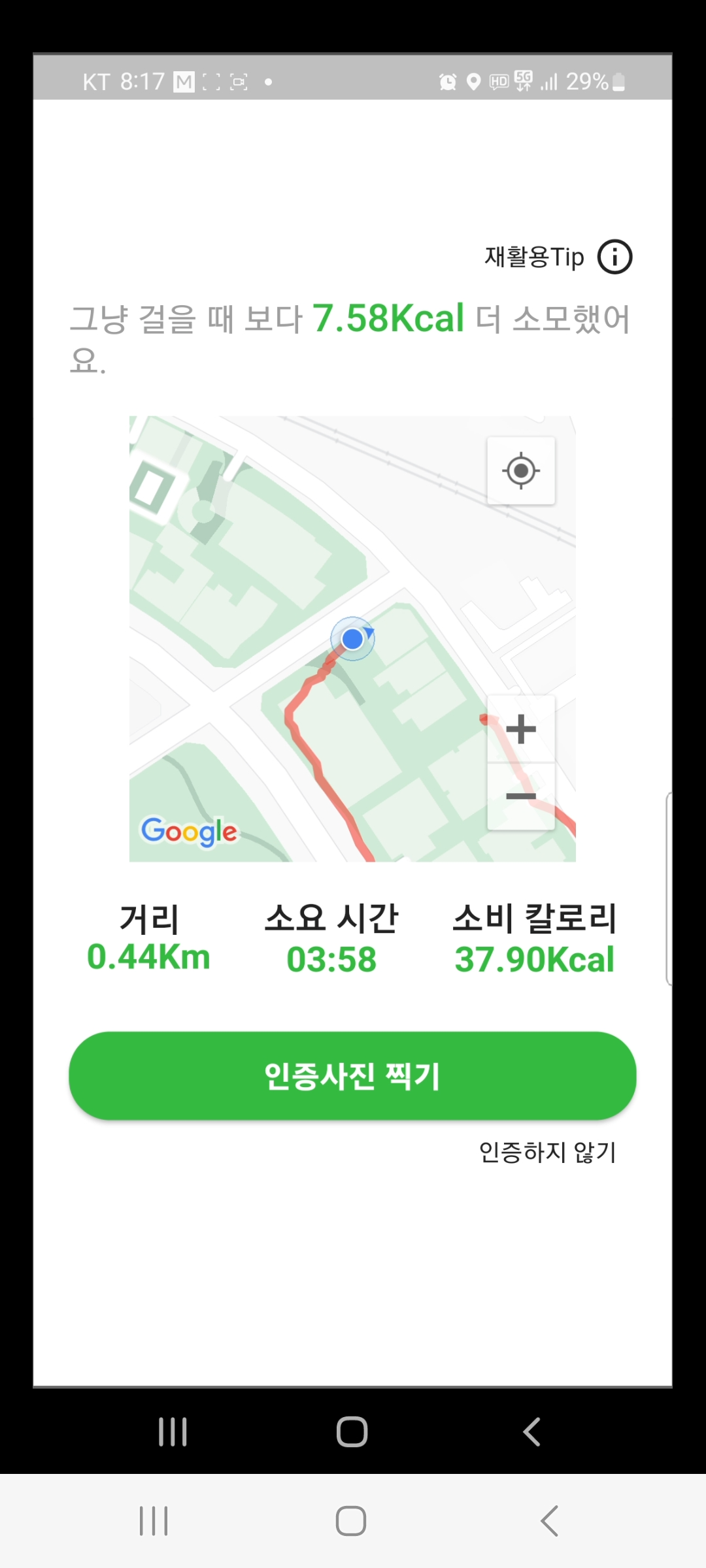Select the blue current-position marker
This screenshot has width=706, height=1568.
click(x=352, y=639)
